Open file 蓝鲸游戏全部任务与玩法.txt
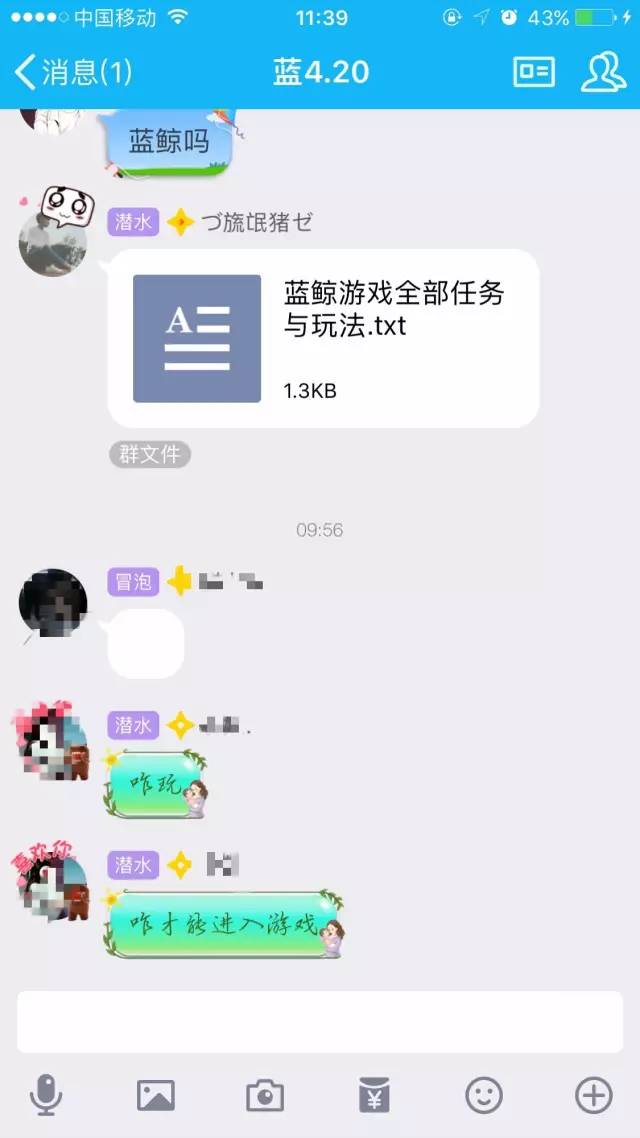The height and width of the screenshot is (1138, 640). [x=323, y=338]
